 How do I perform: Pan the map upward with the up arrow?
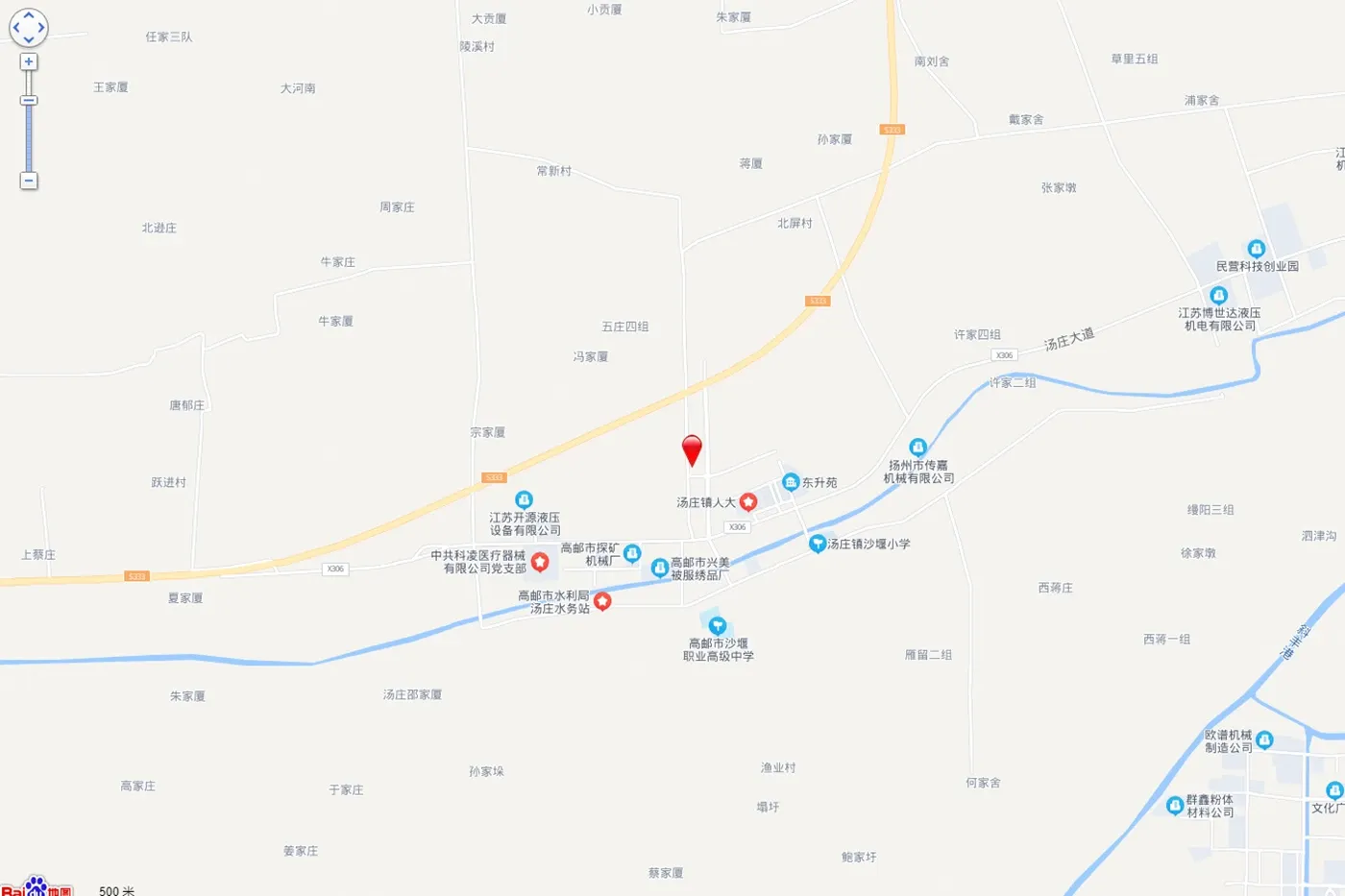(29, 15)
